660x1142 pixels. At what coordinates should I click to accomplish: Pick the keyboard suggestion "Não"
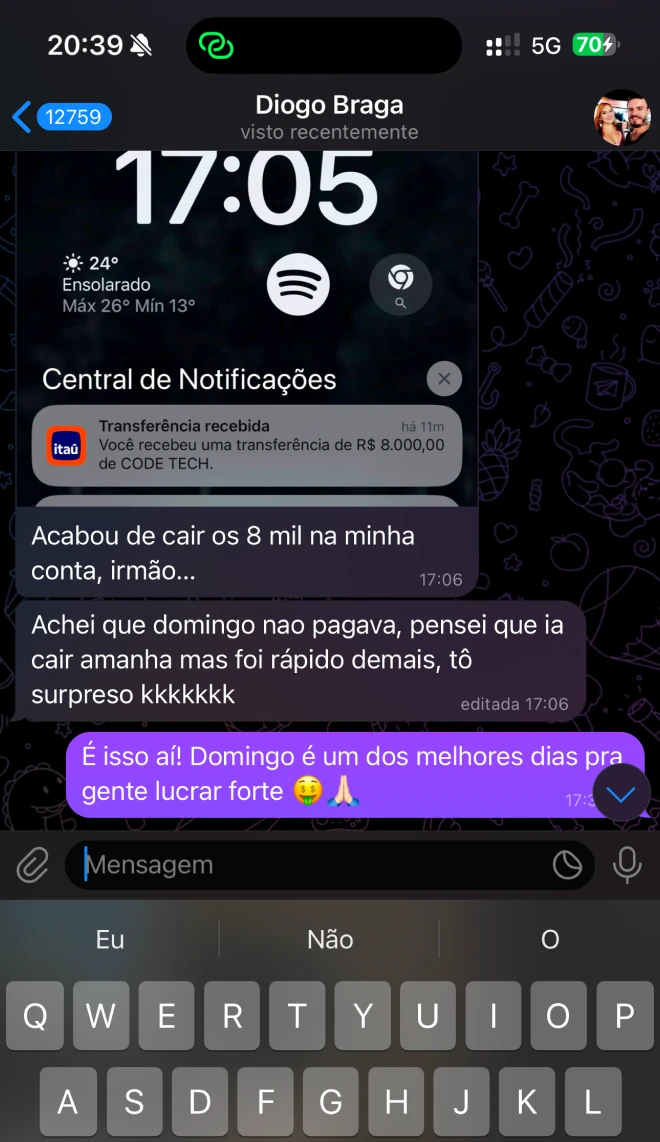pos(330,939)
